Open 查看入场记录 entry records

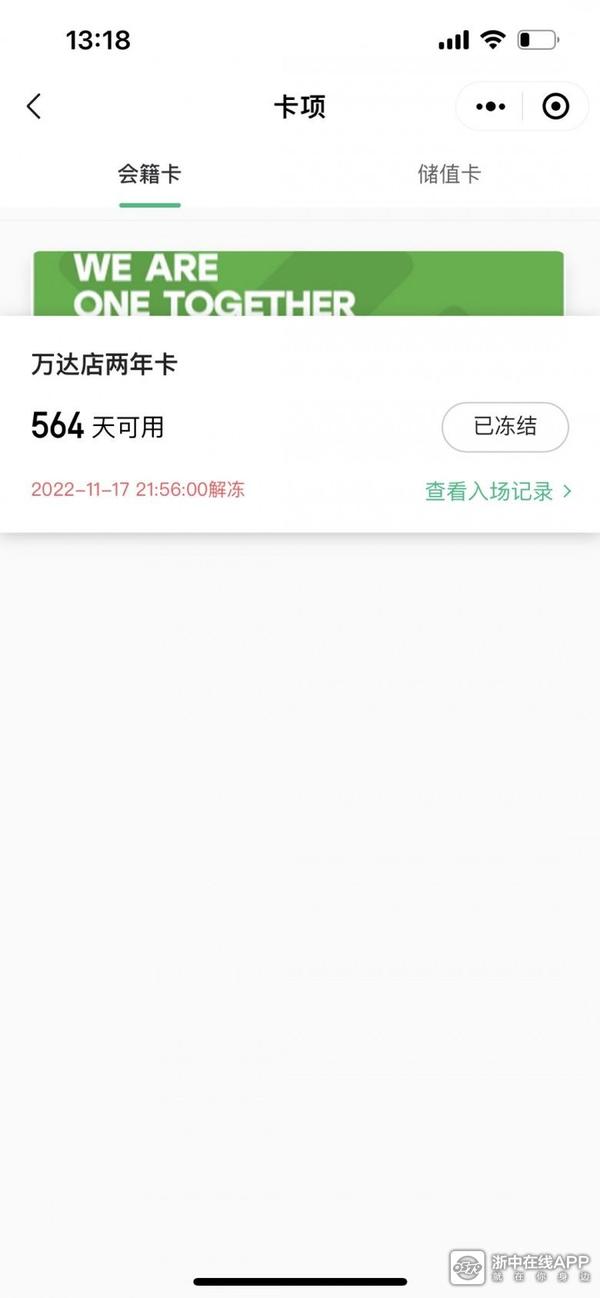pos(498,491)
